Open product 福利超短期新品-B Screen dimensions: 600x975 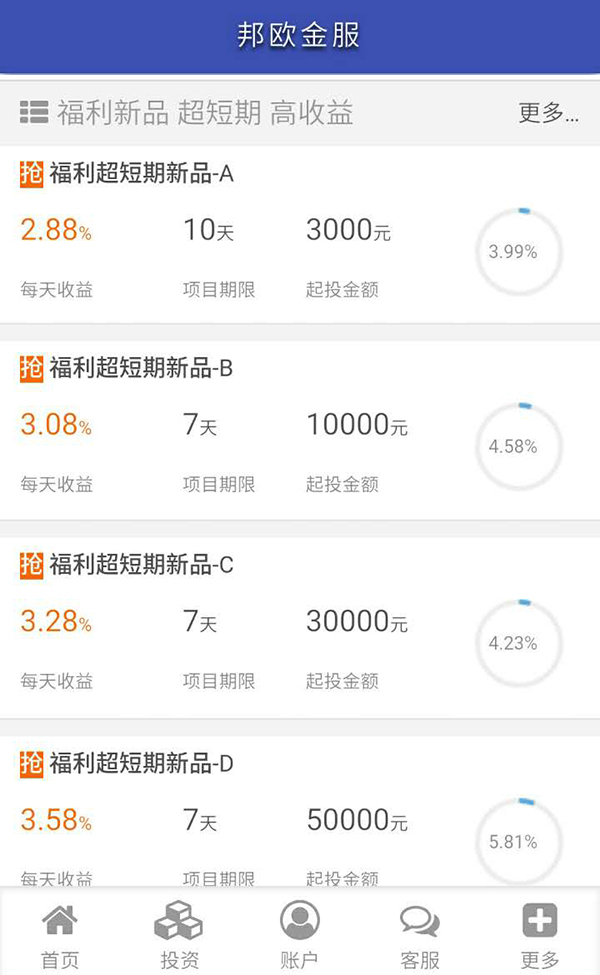(141, 368)
